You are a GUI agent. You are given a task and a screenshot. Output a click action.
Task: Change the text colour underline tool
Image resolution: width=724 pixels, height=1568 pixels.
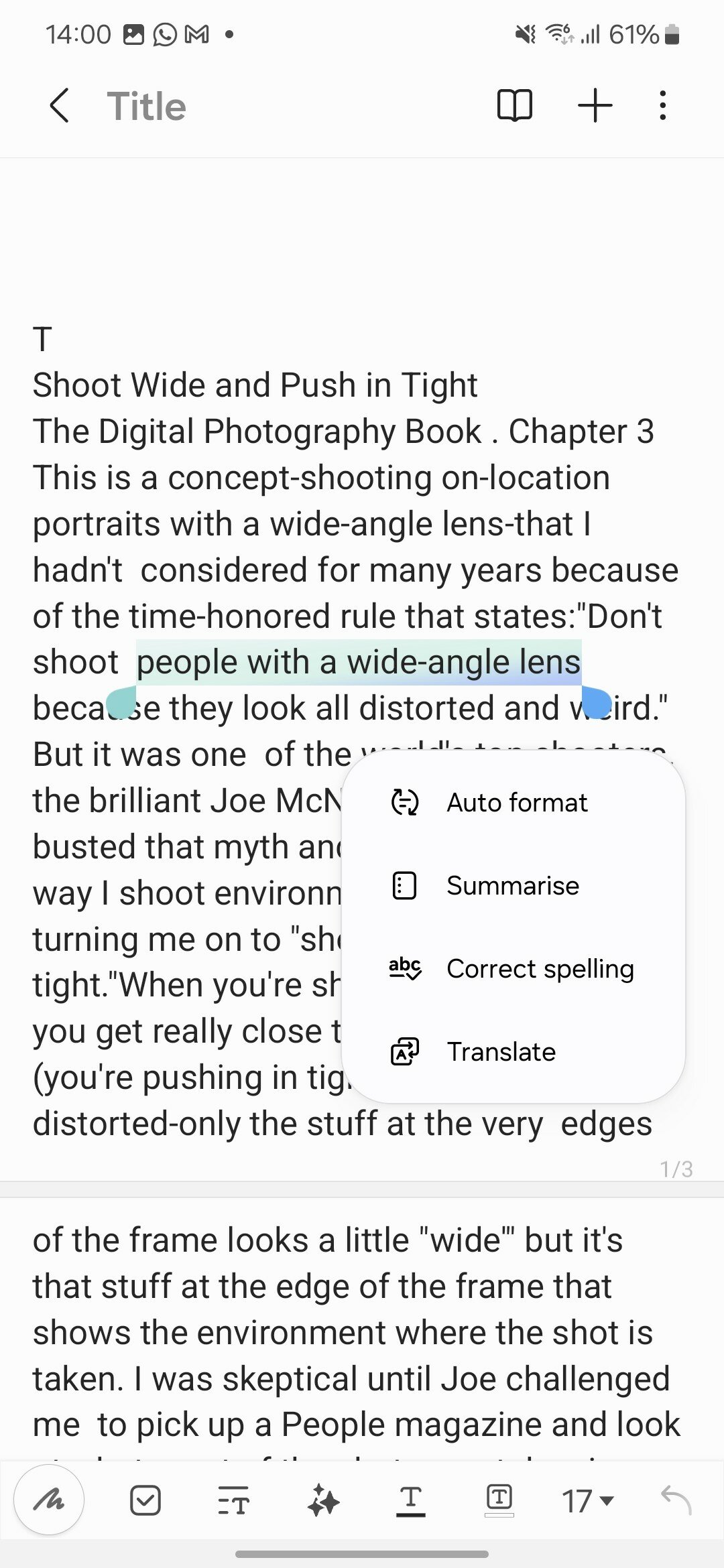411,1500
